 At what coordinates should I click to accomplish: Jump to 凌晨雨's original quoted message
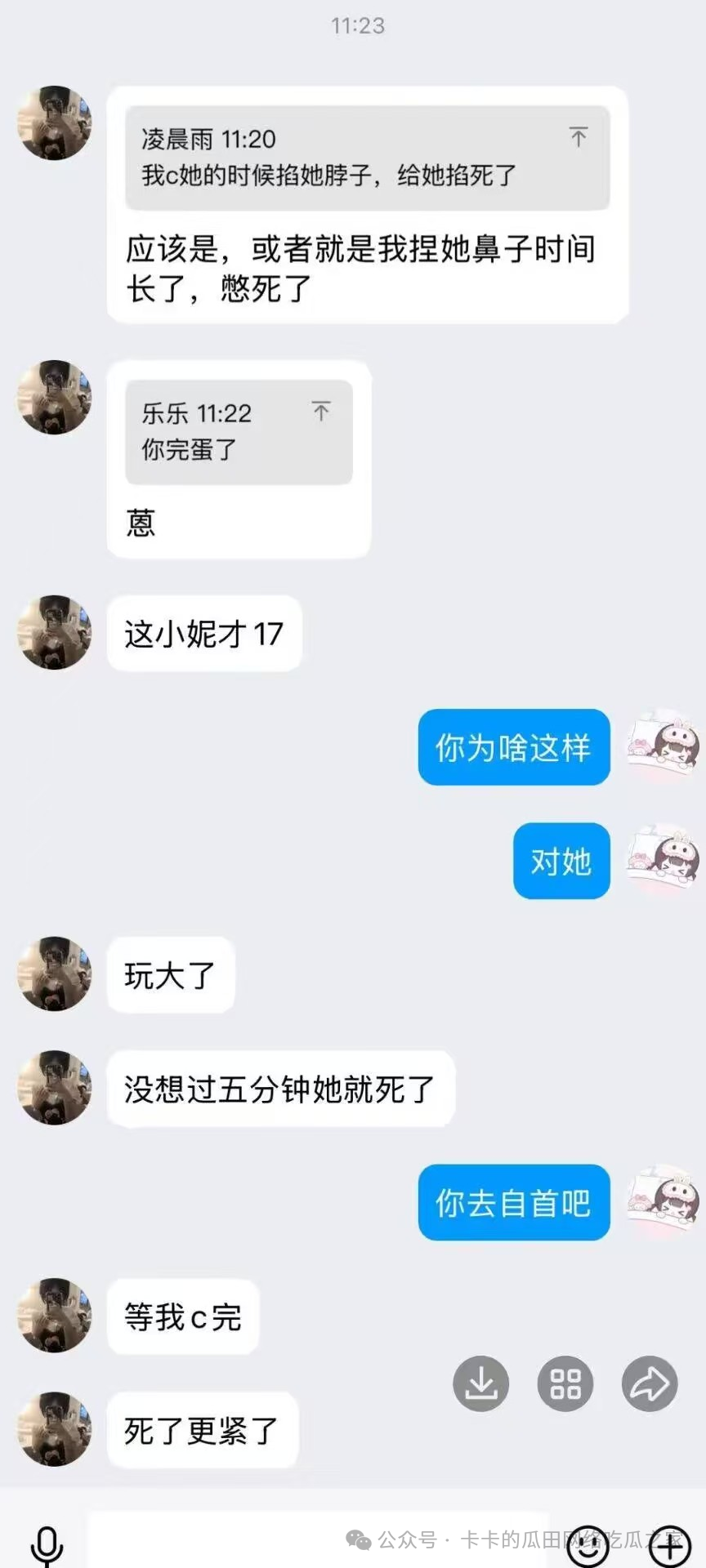pyautogui.click(x=579, y=137)
